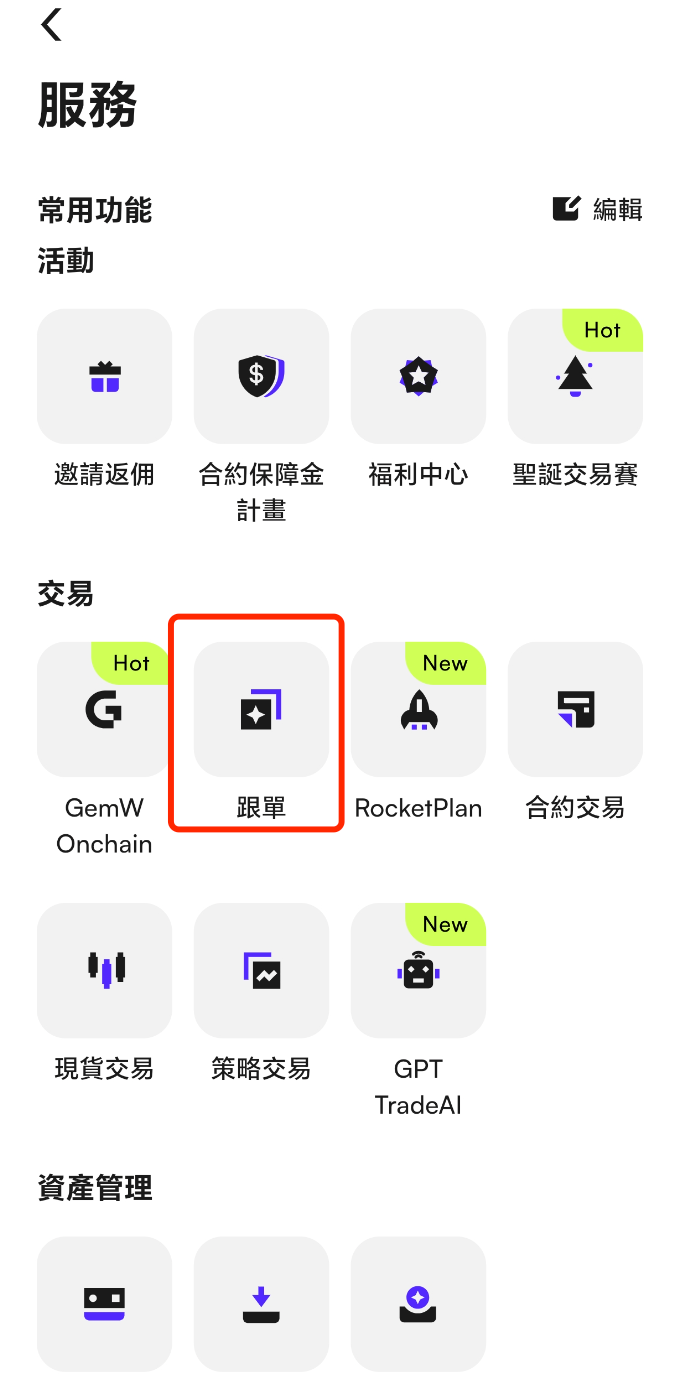Viewport: 684px width, 1382px height.
Task: Go back using the top-left arrow
Action: [52, 25]
